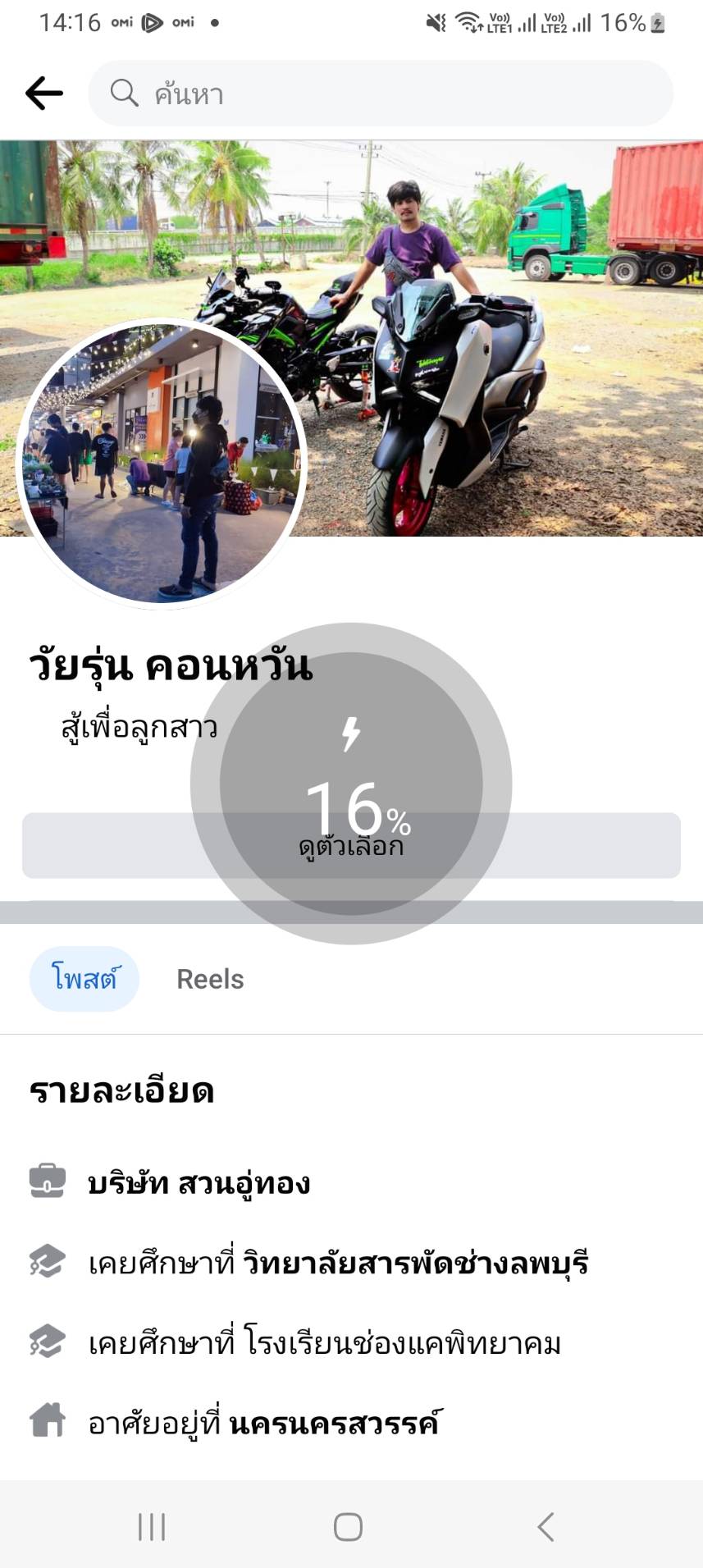Viewport: 703px width, 1568px height.
Task: View the round profile picture
Action: click(x=162, y=464)
